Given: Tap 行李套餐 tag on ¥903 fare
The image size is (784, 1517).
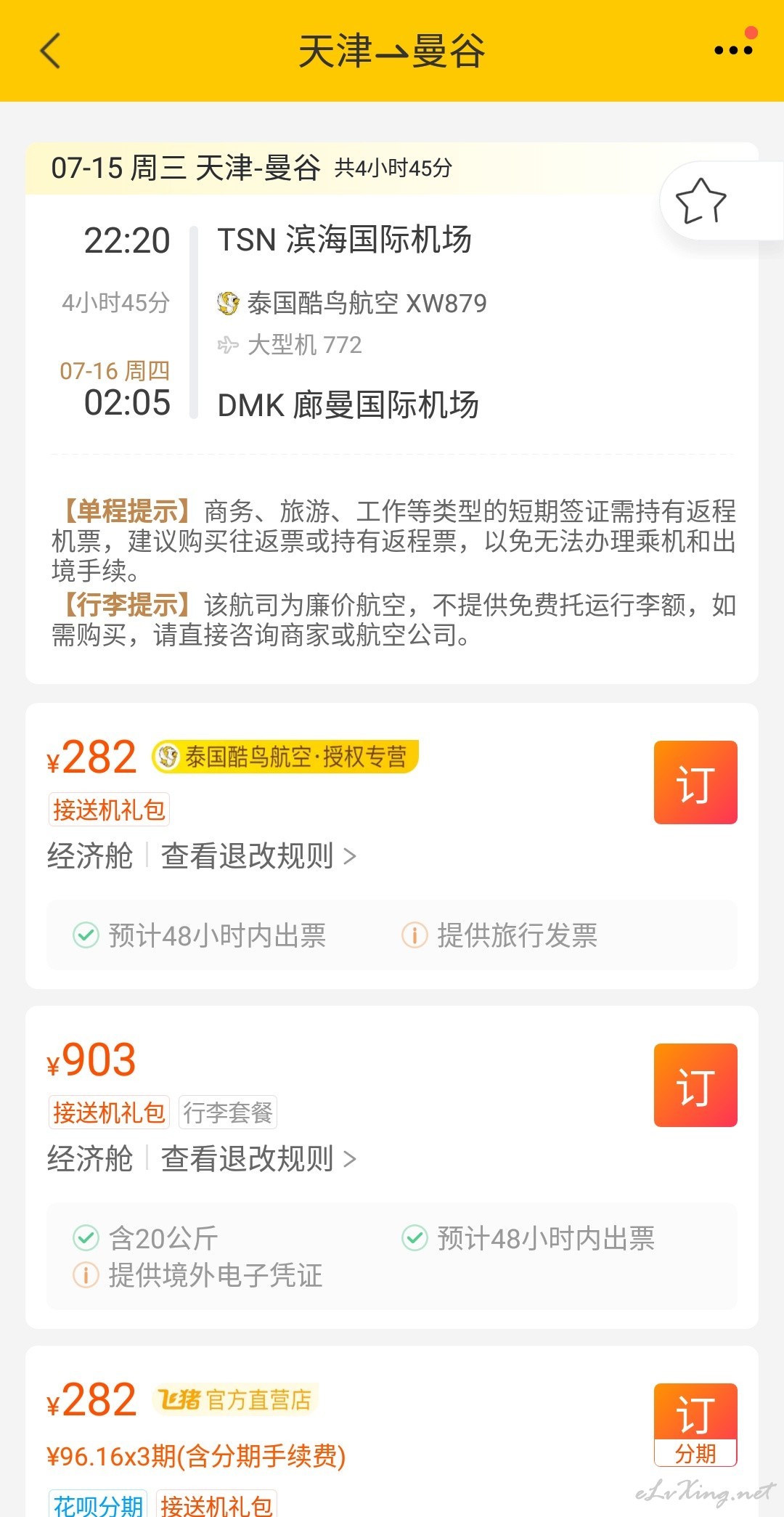Looking at the screenshot, I should point(228,1113).
